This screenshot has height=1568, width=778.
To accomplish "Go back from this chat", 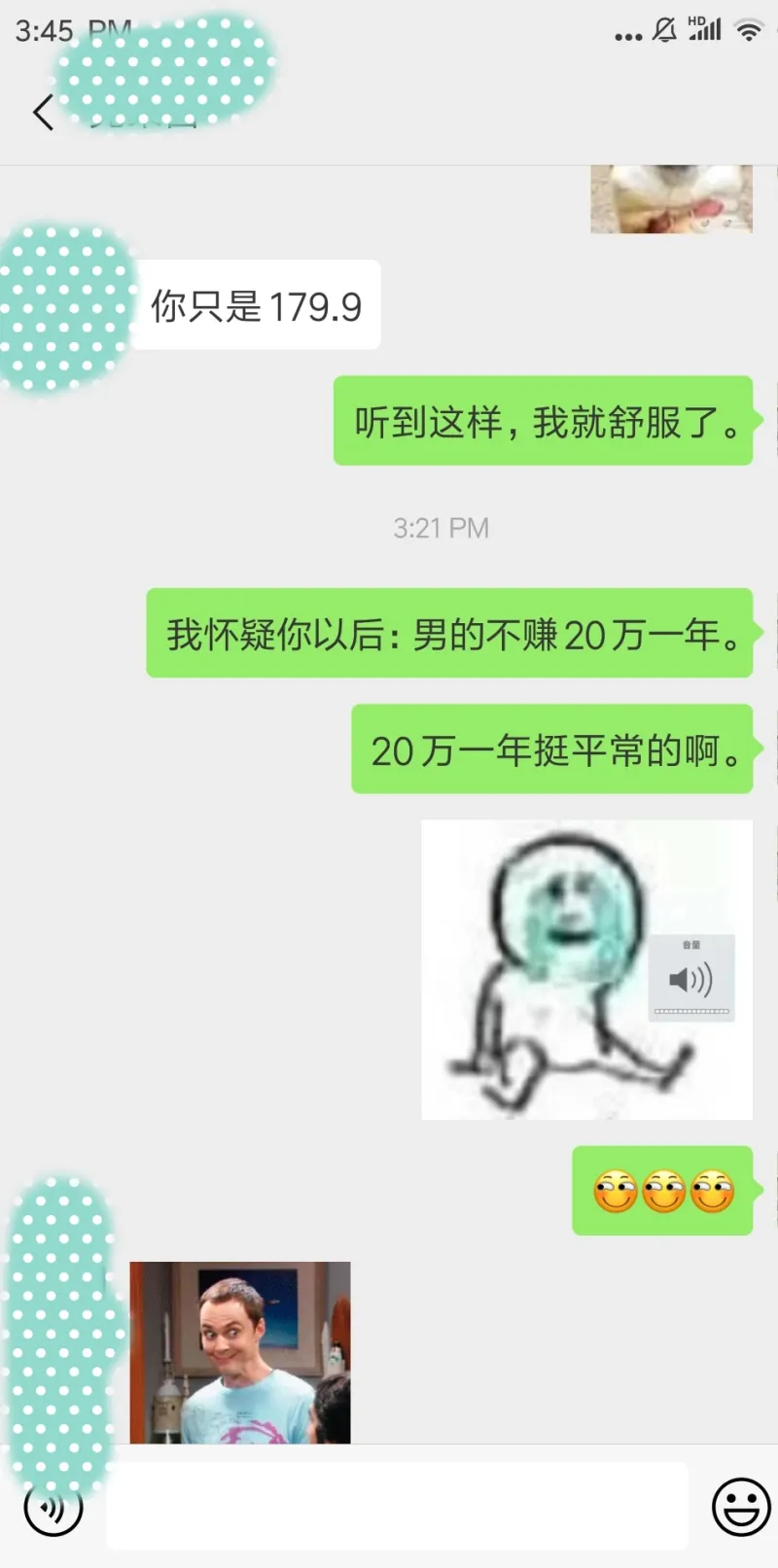I will pos(43,113).
